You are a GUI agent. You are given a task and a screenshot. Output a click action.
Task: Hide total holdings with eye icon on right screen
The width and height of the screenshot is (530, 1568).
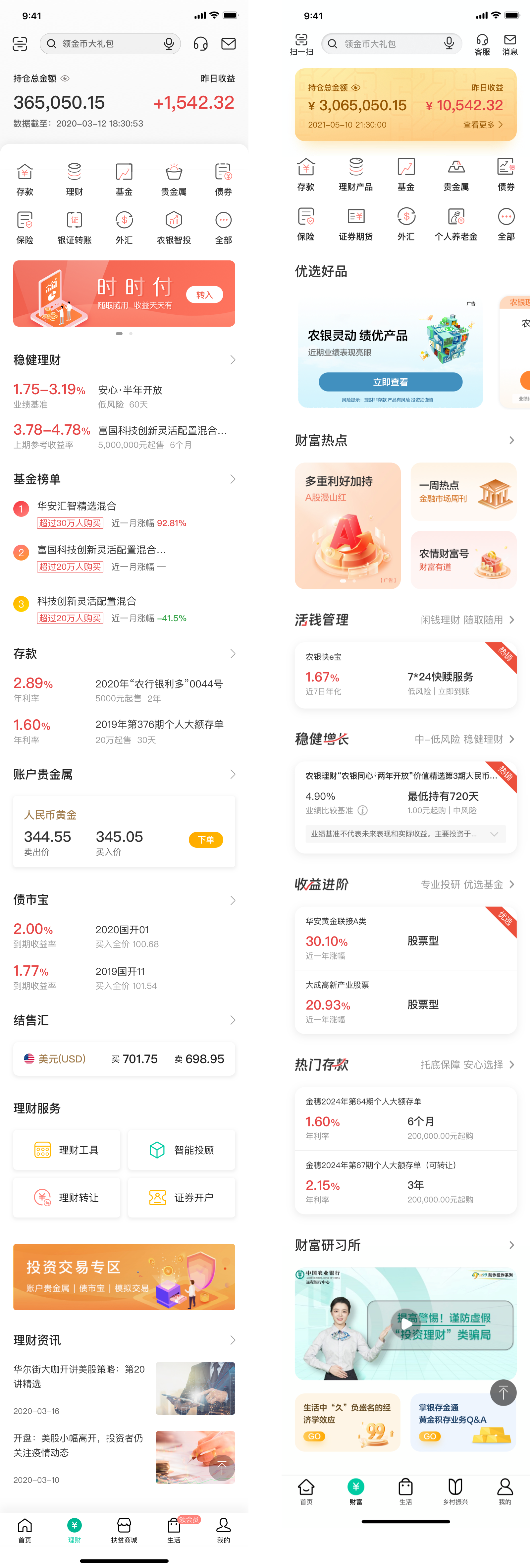click(356, 87)
